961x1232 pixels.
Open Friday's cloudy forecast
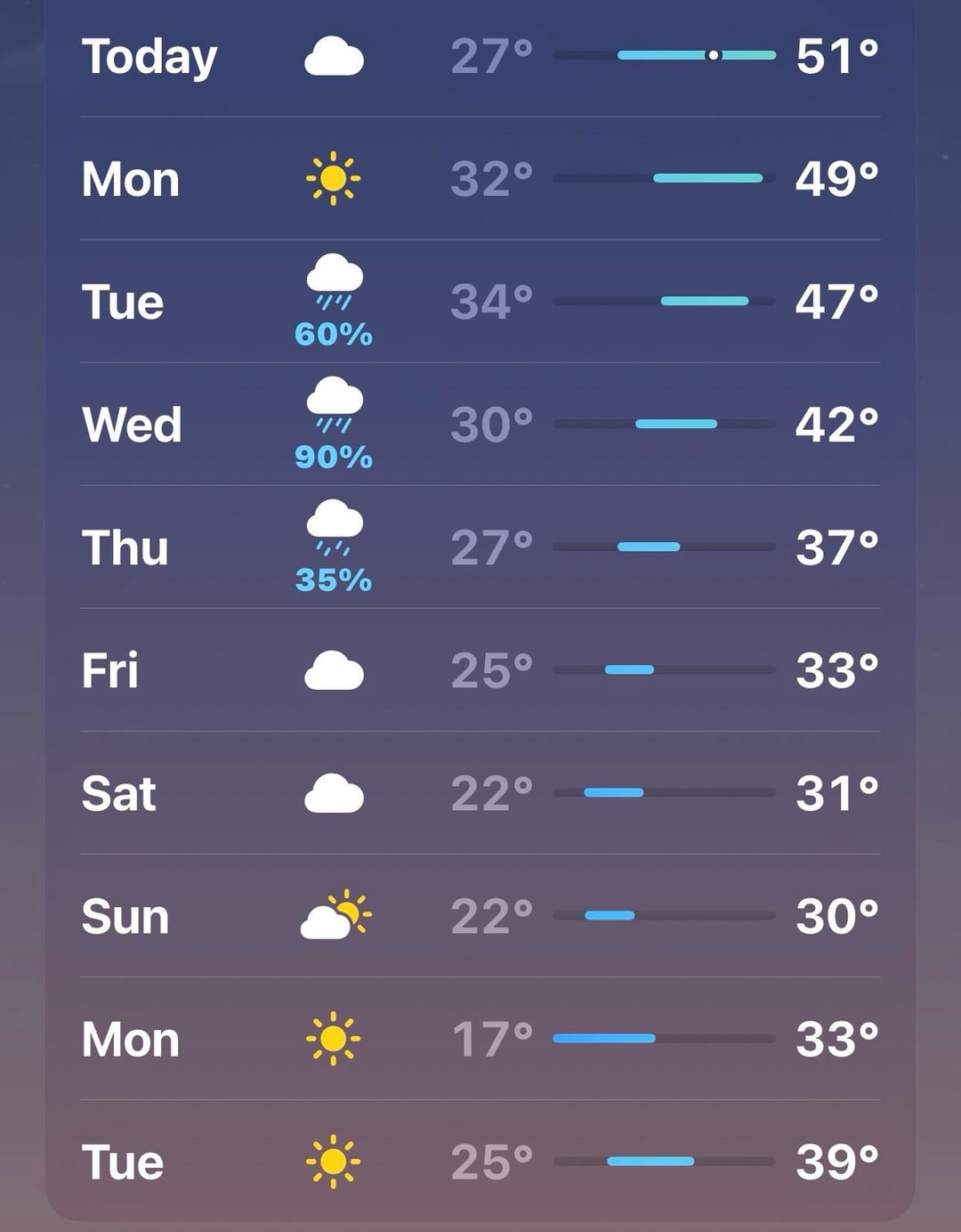(x=480, y=670)
